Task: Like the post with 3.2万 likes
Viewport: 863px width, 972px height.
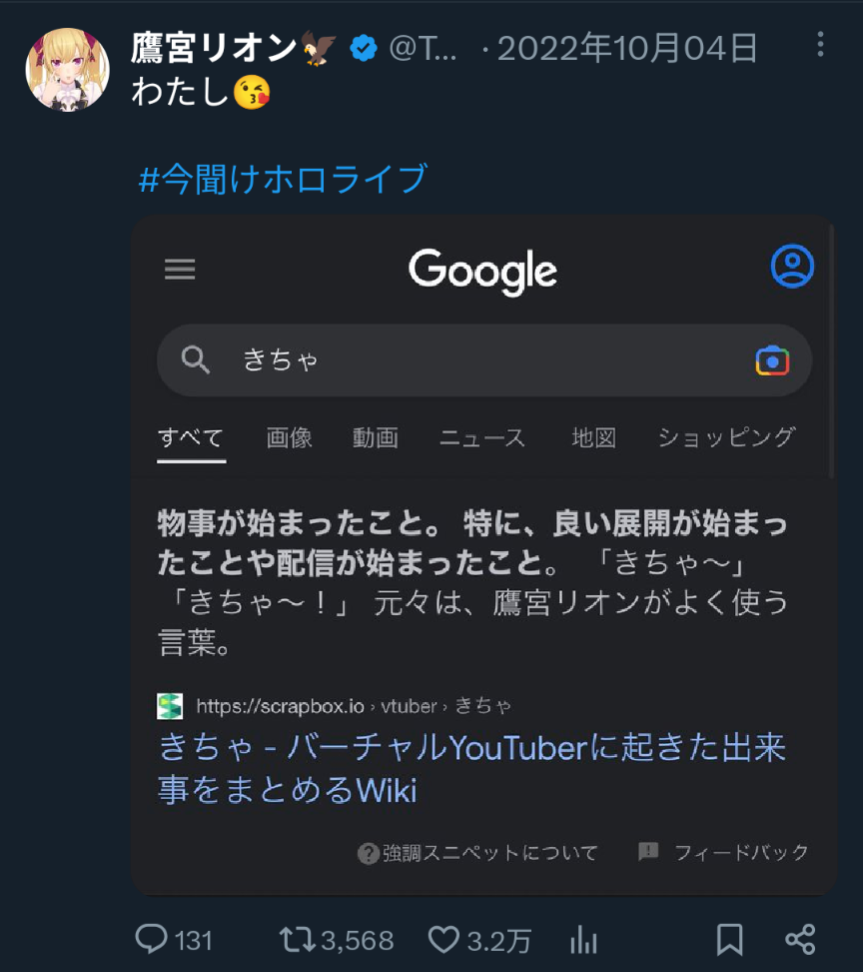Action: tap(443, 939)
